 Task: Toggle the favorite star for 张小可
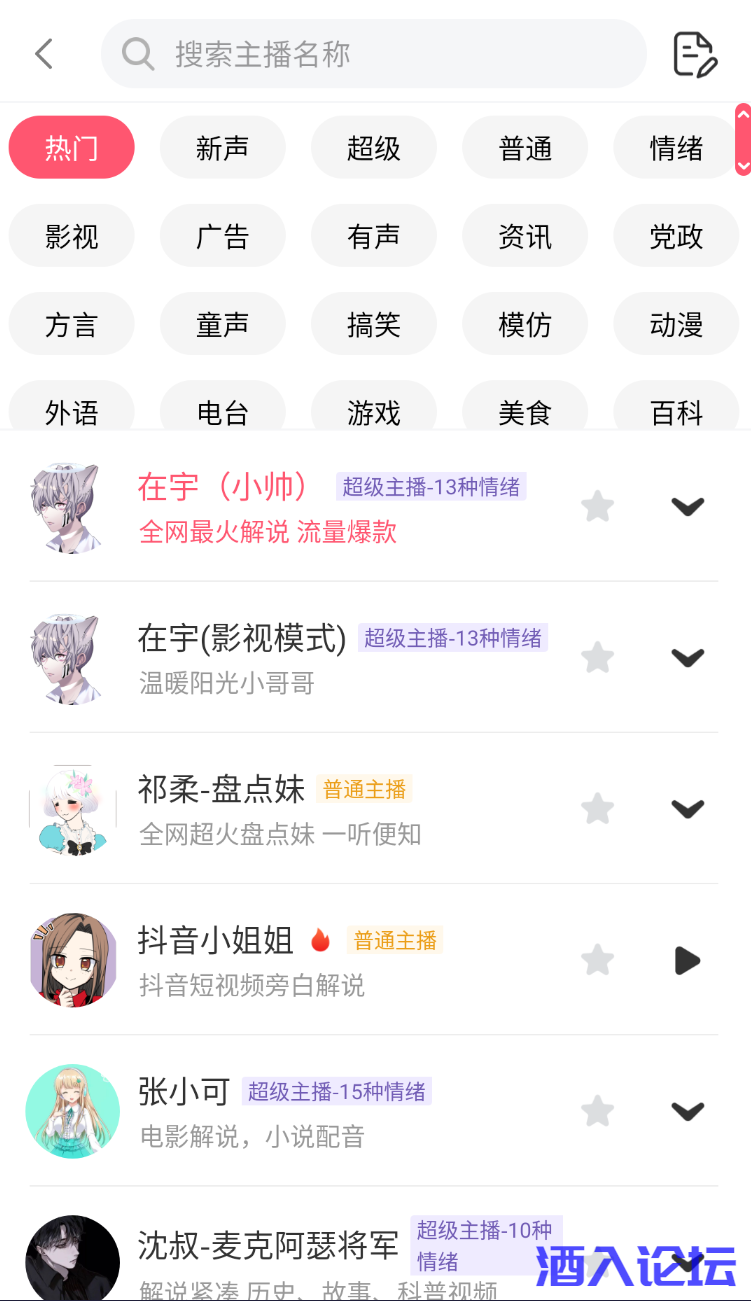pos(597,1111)
